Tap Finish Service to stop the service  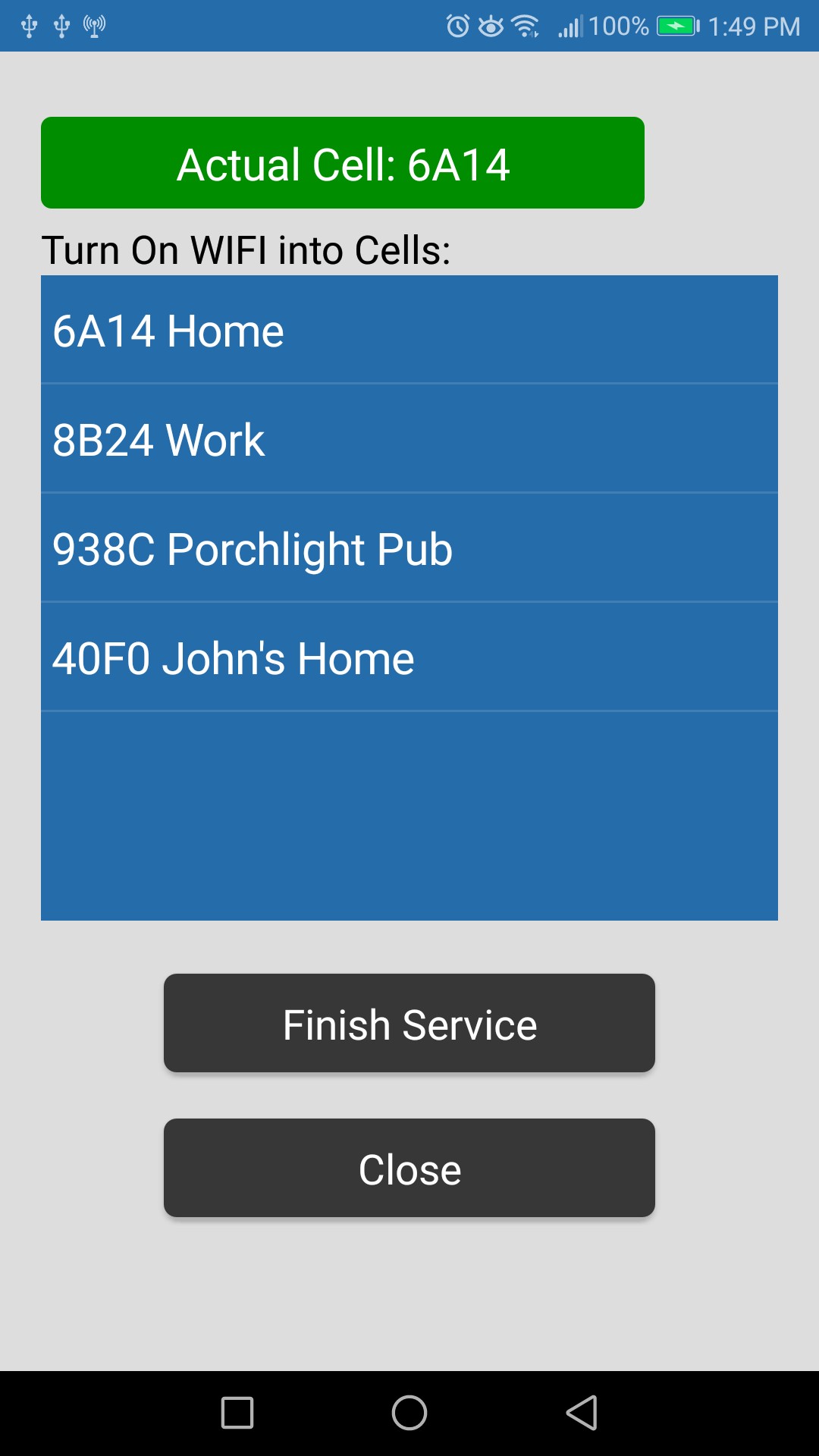[x=409, y=1024]
